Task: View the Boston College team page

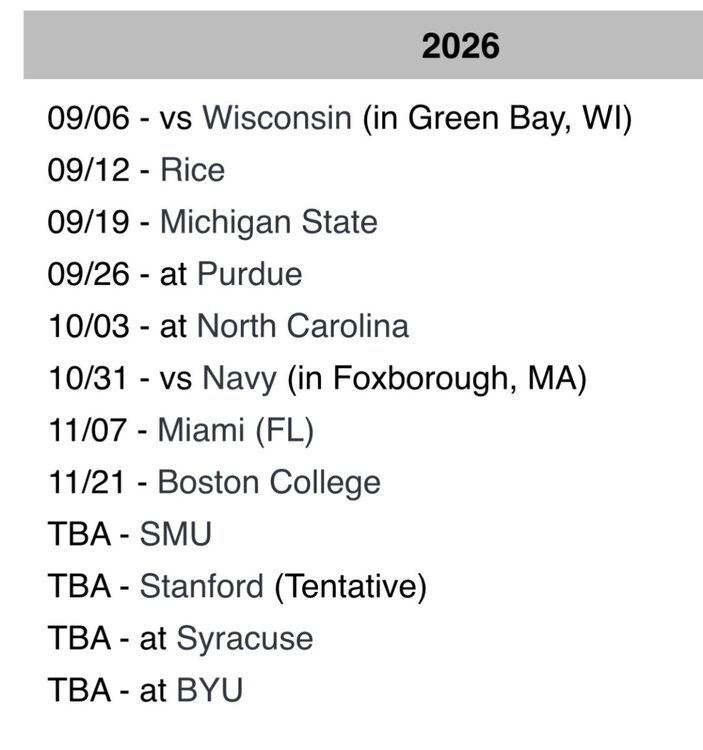Action: coord(269,482)
